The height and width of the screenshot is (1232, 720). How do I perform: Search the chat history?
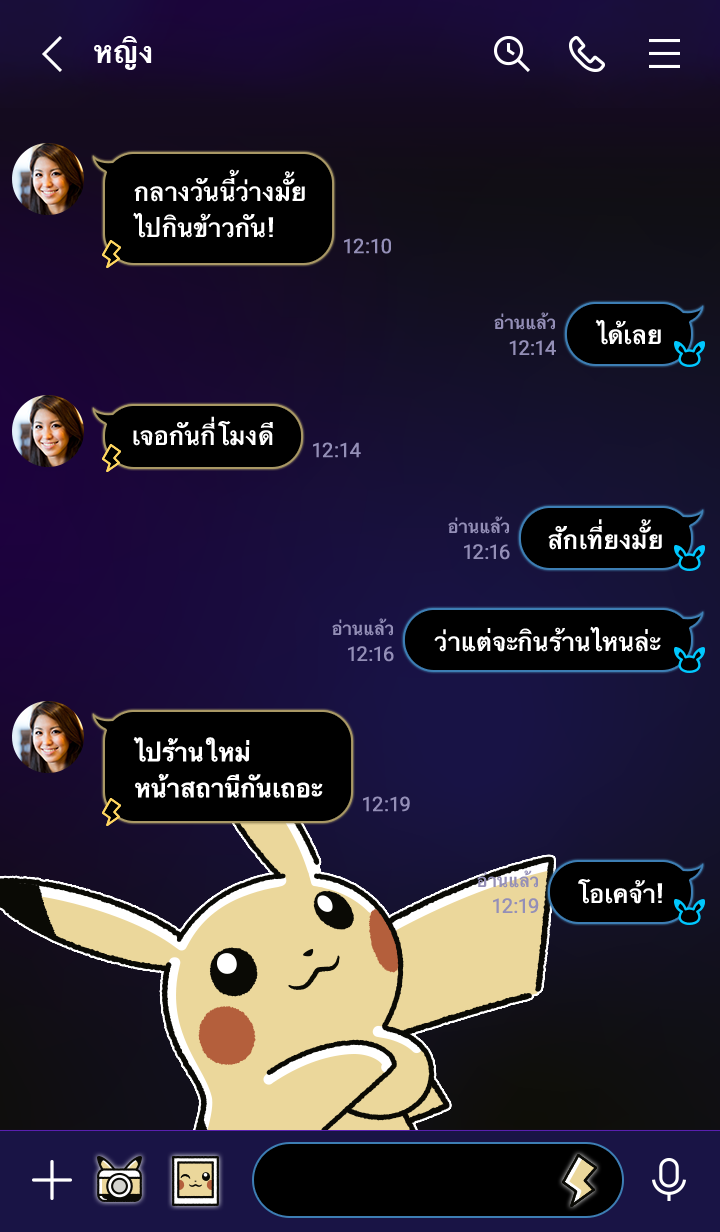[511, 54]
